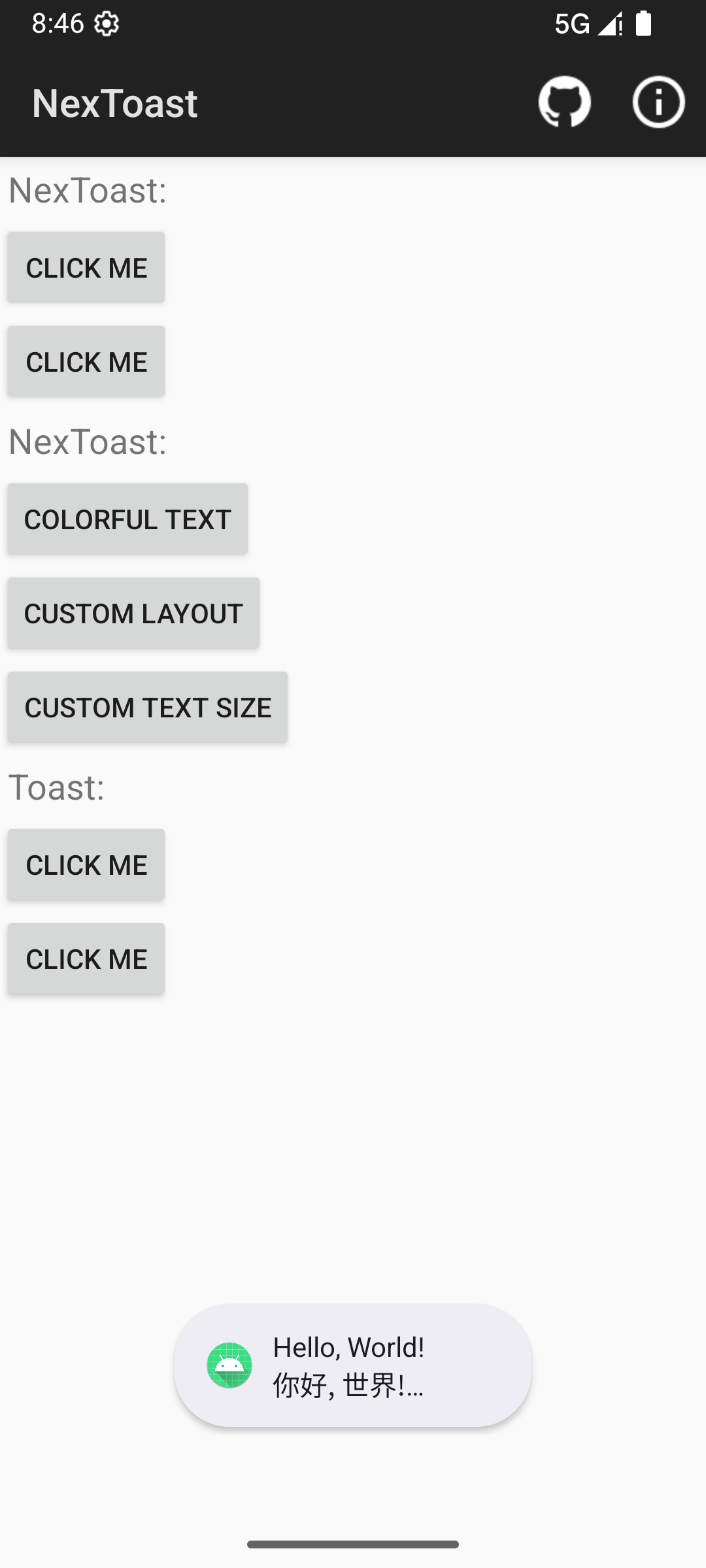706x1568 pixels.
Task: Tap the second CLICK ME under the top NexToast heading
Action: 86,361
